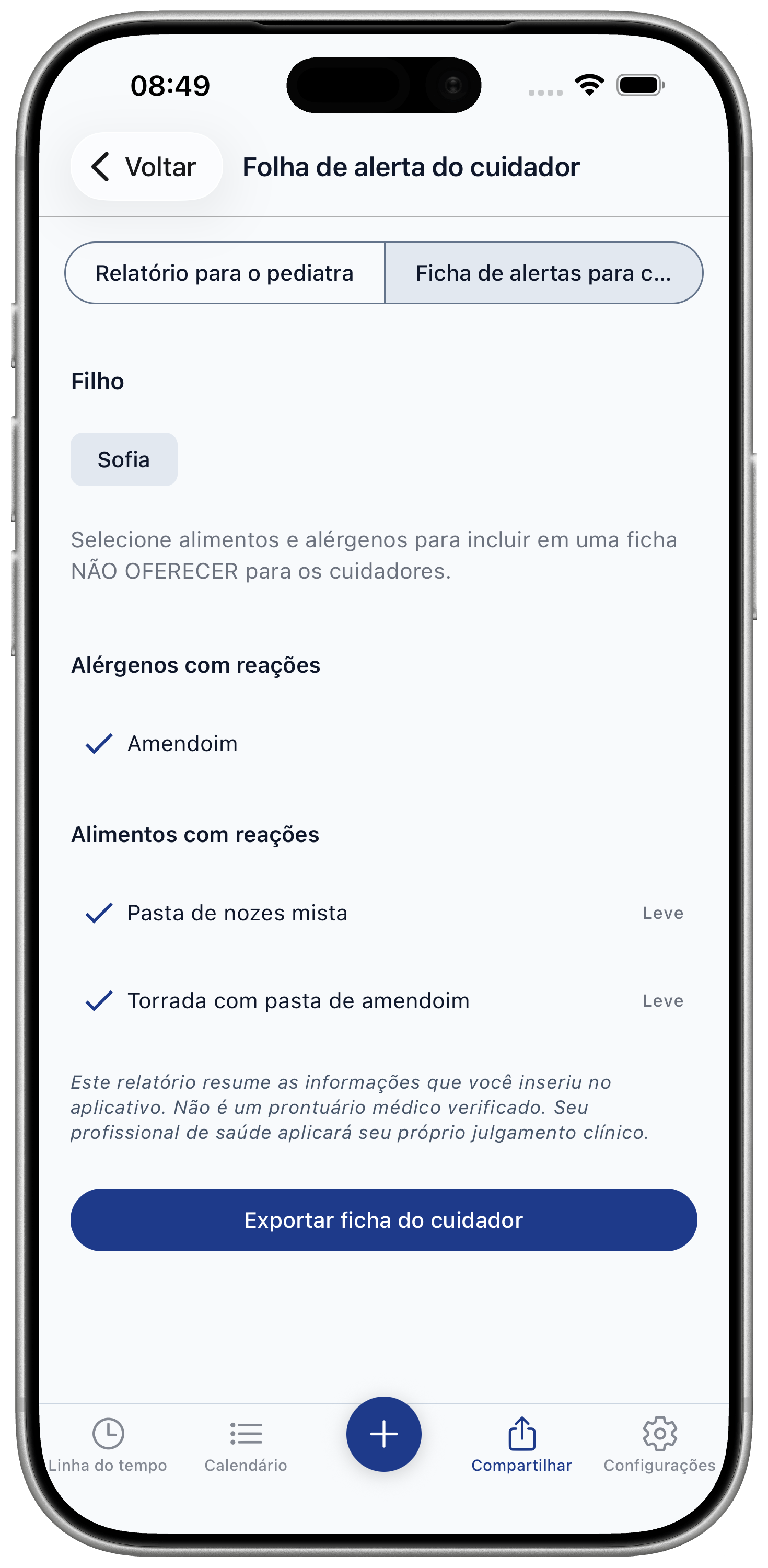Switch to Relatório para o pediatra tab
Image resolution: width=768 pixels, height=1568 pixels.
coord(225,273)
